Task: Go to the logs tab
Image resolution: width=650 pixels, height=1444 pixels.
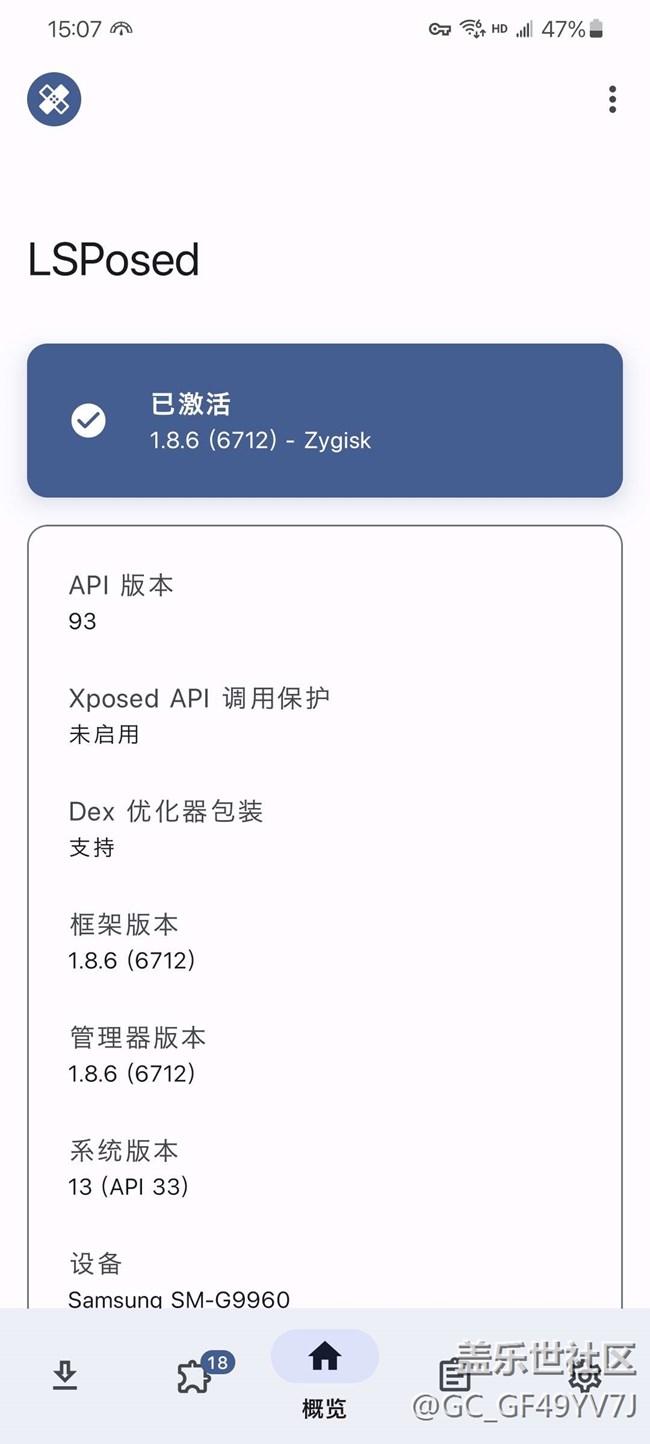Action: (455, 1376)
